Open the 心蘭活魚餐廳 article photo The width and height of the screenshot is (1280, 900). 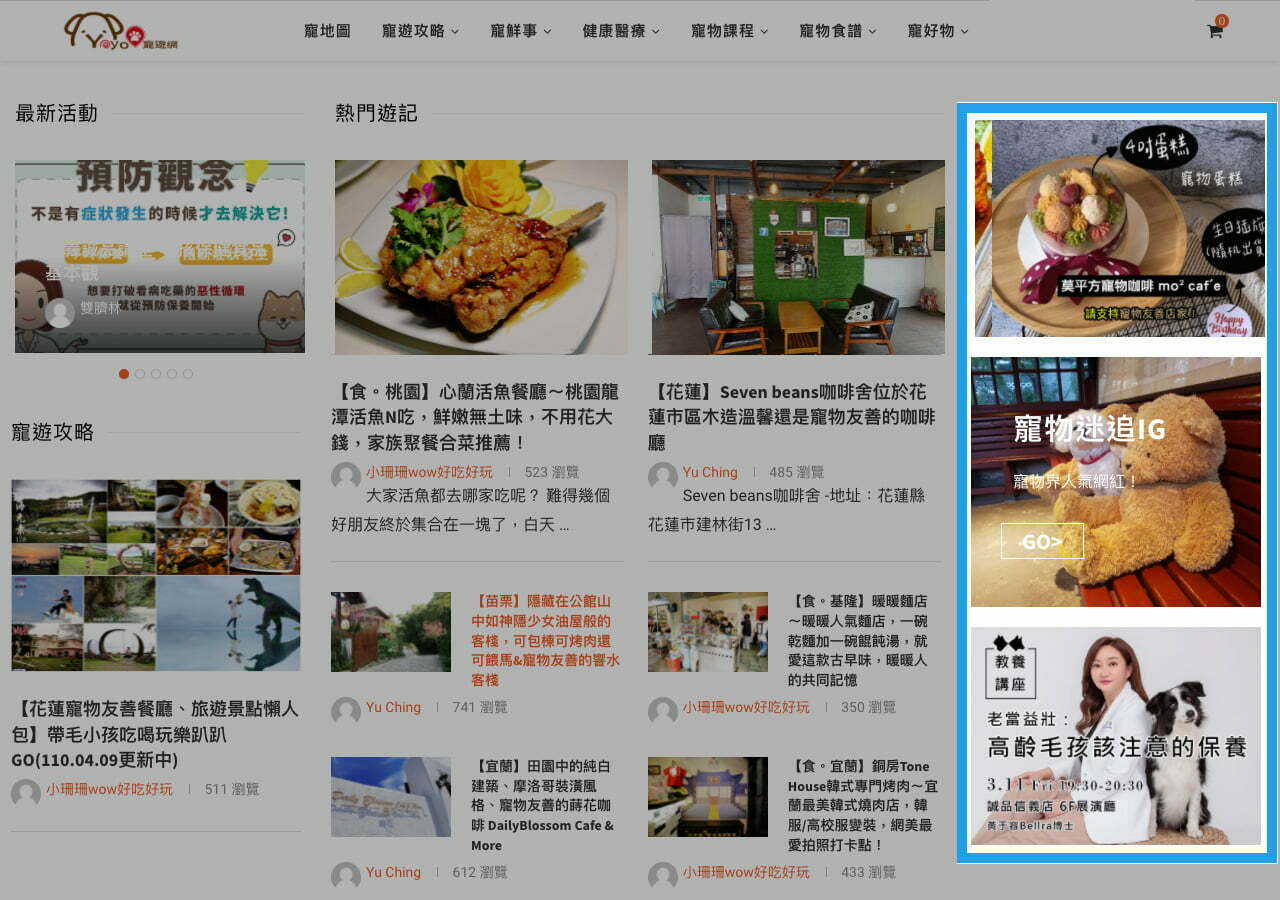[x=481, y=257]
